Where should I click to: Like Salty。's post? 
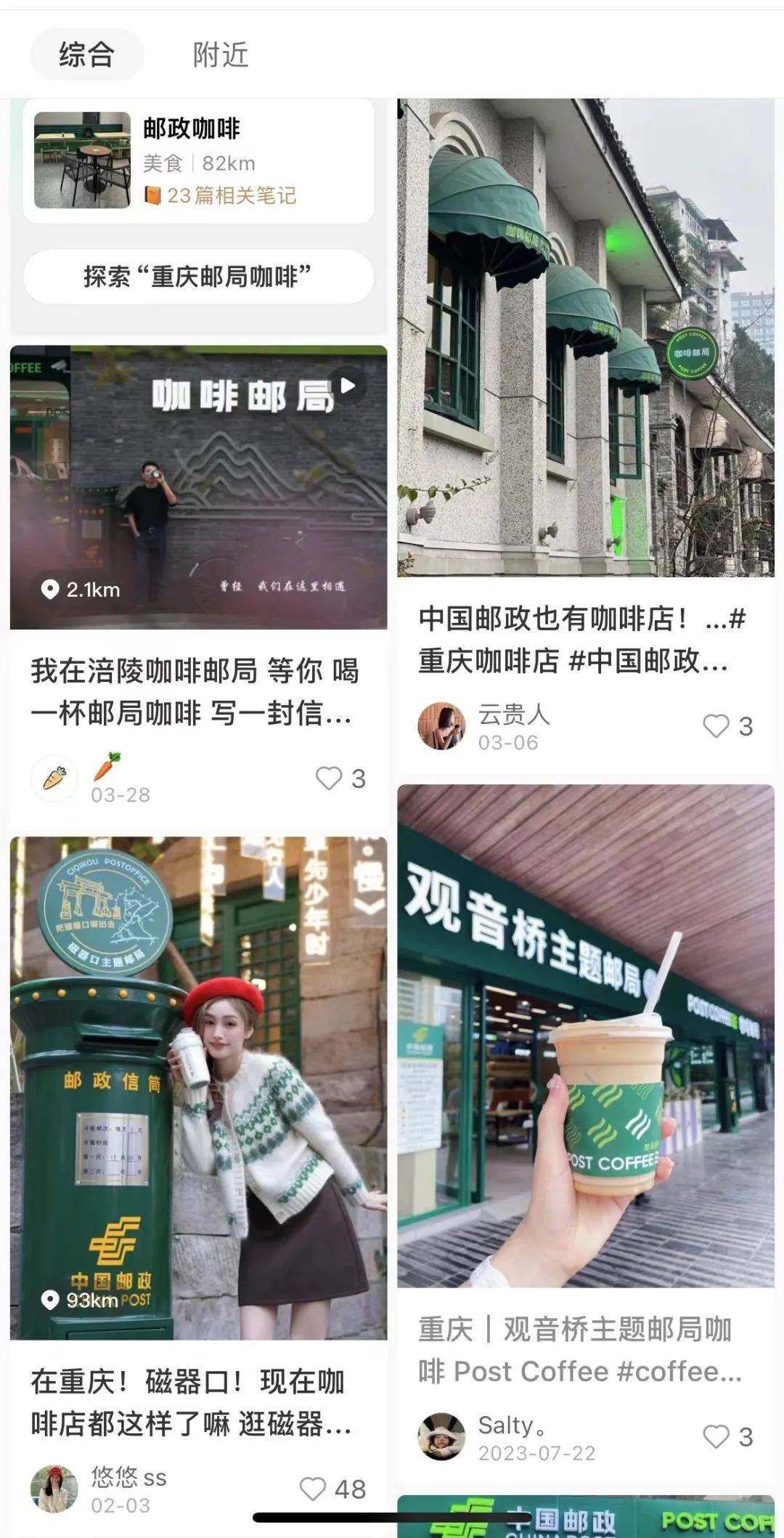click(x=716, y=1436)
